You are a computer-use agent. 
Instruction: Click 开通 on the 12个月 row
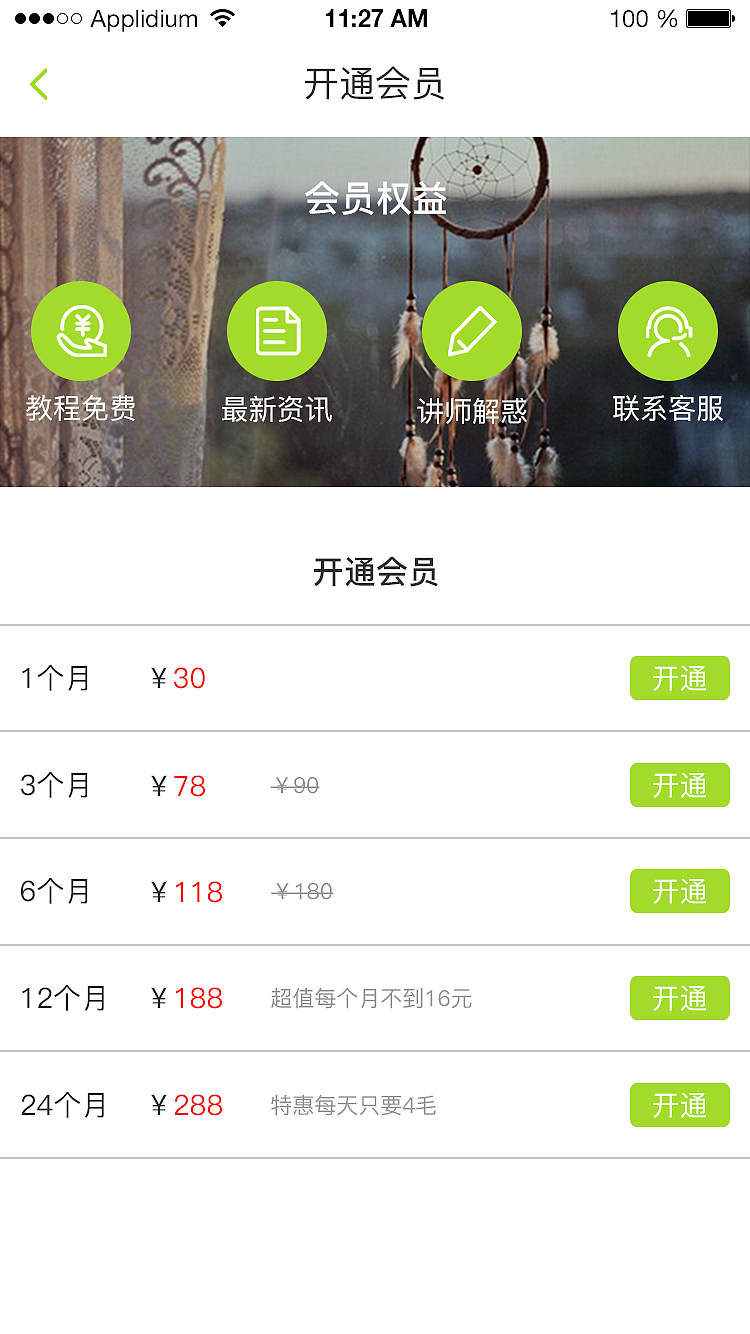pos(679,998)
